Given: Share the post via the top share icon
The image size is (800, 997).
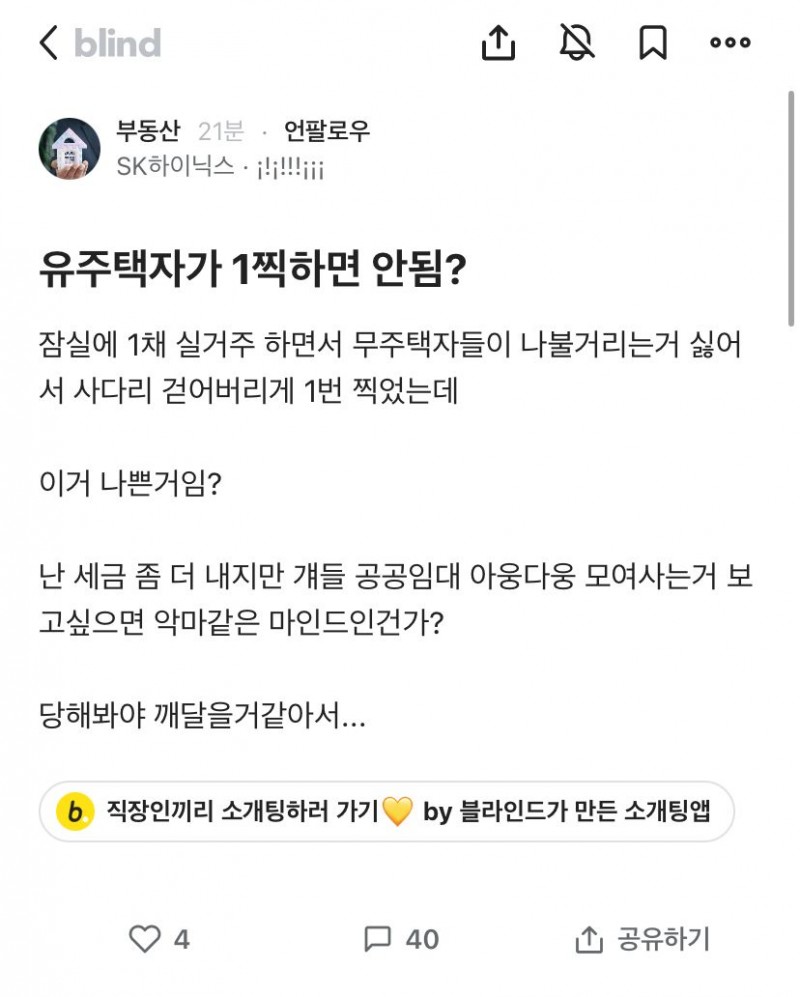Looking at the screenshot, I should [498, 43].
